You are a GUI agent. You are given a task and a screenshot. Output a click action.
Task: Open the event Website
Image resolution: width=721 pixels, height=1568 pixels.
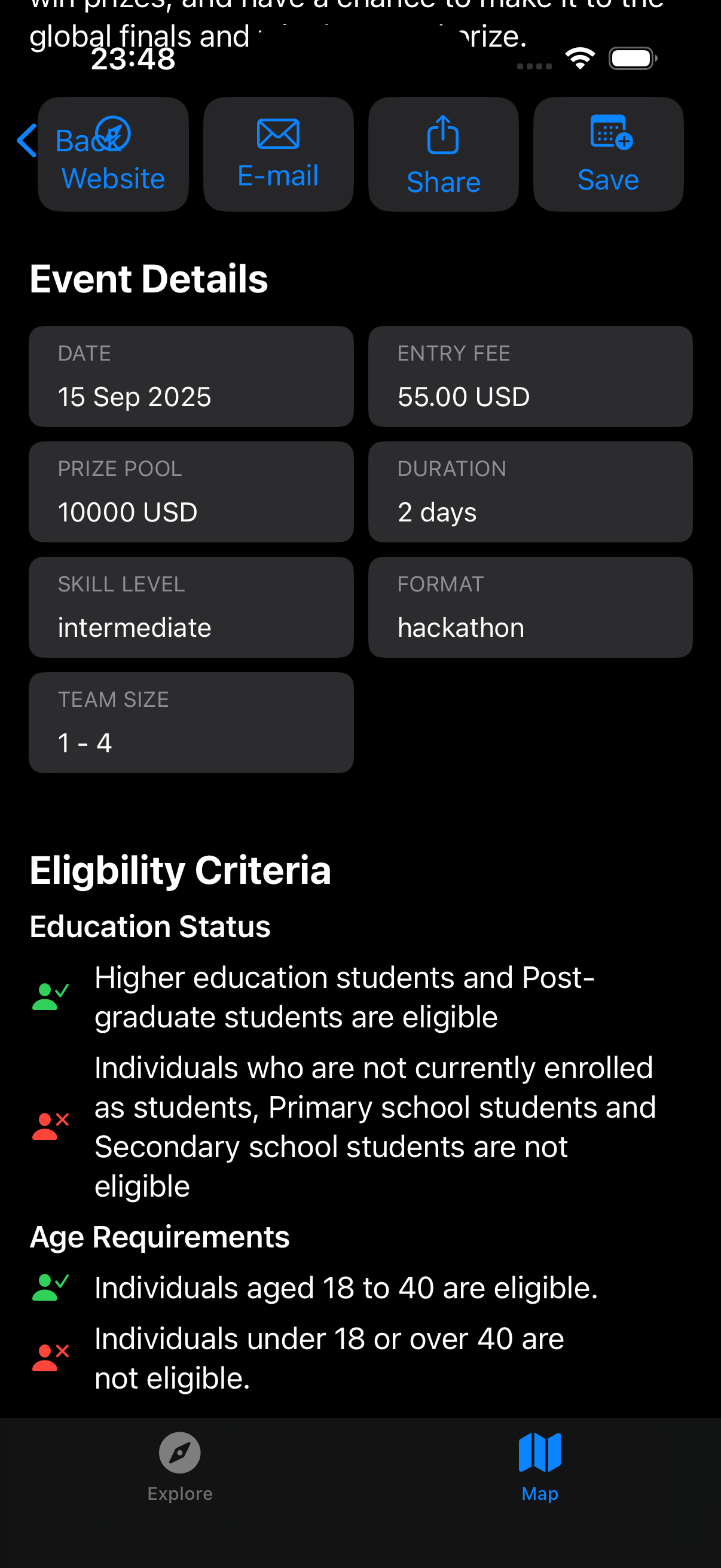pyautogui.click(x=113, y=154)
